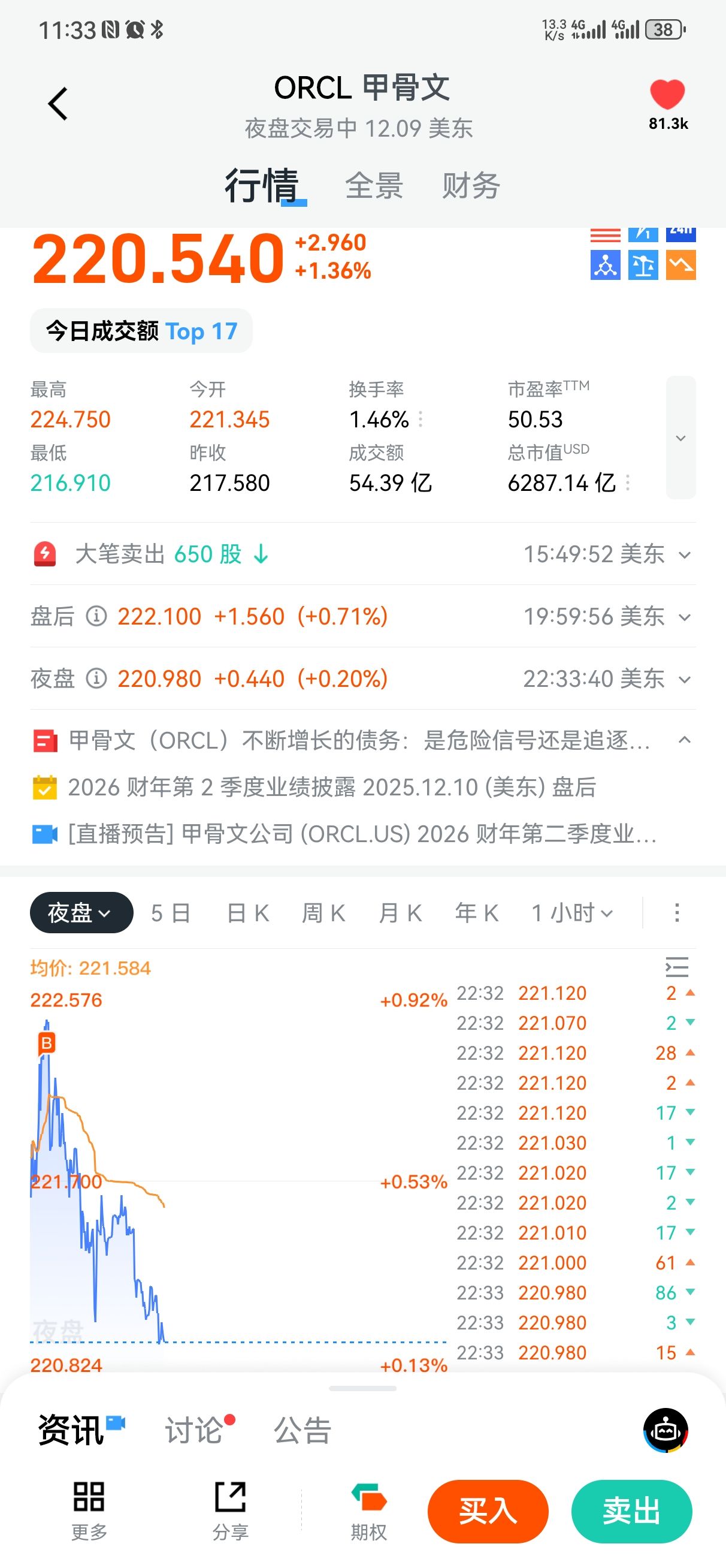This screenshot has height=1568, width=726.
Task: Expand the 盘后 price row
Action: (x=685, y=617)
